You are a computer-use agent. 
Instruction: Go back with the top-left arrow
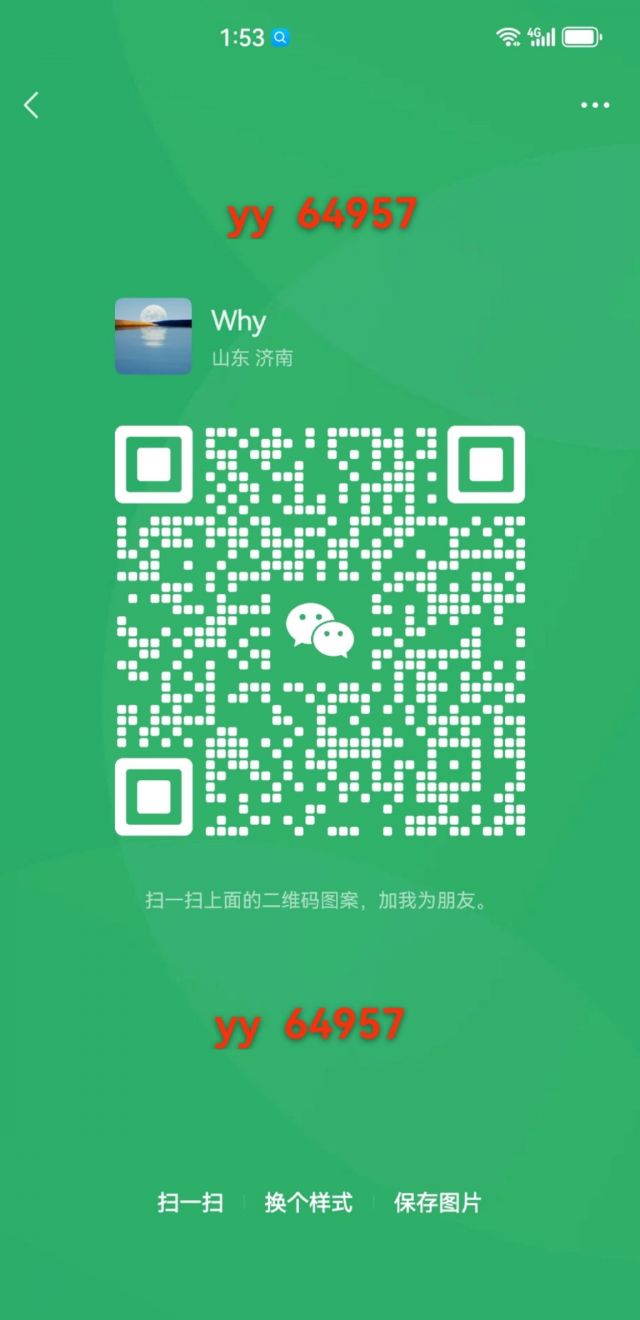pyautogui.click(x=31, y=105)
